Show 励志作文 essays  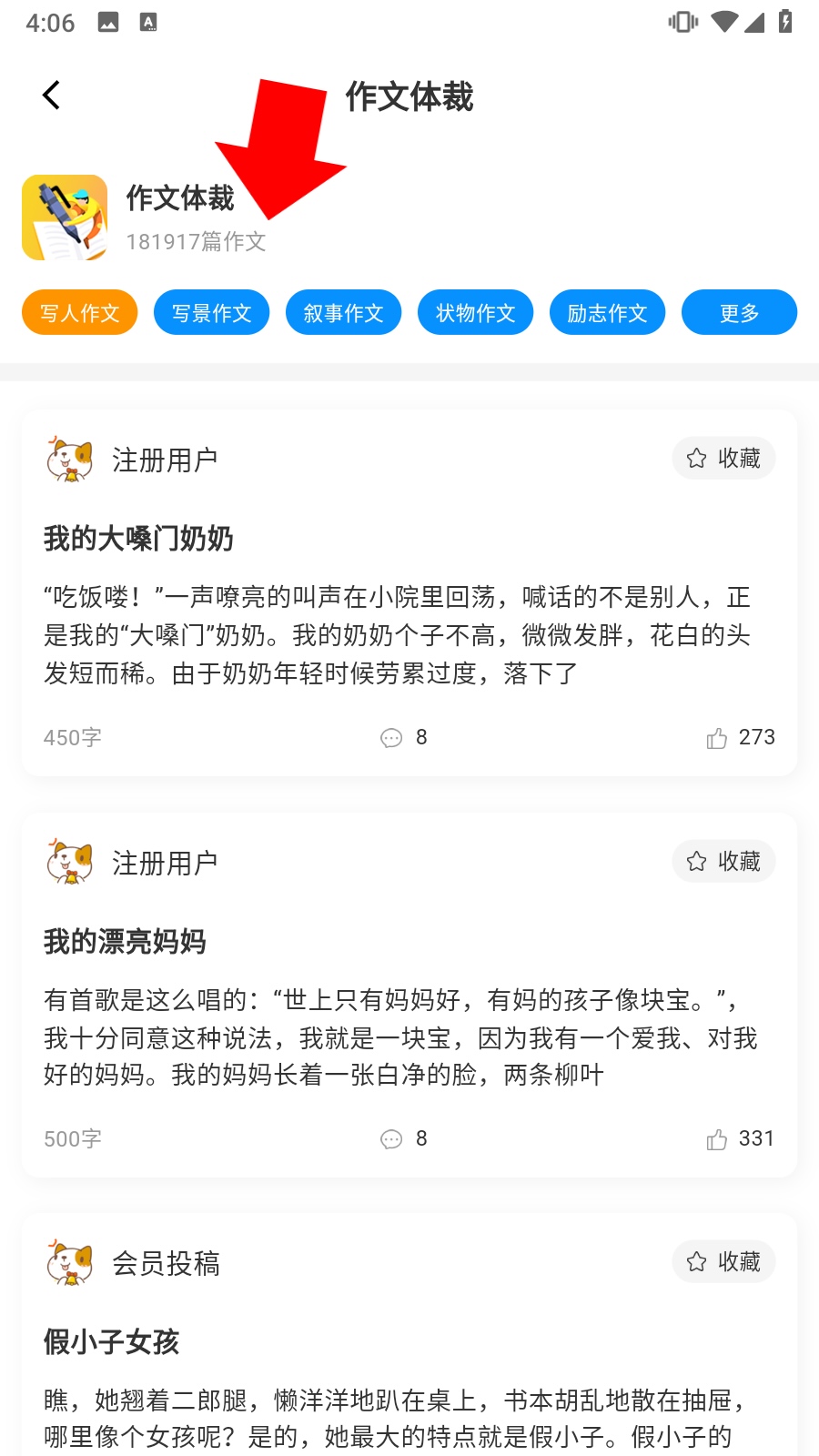click(x=607, y=313)
